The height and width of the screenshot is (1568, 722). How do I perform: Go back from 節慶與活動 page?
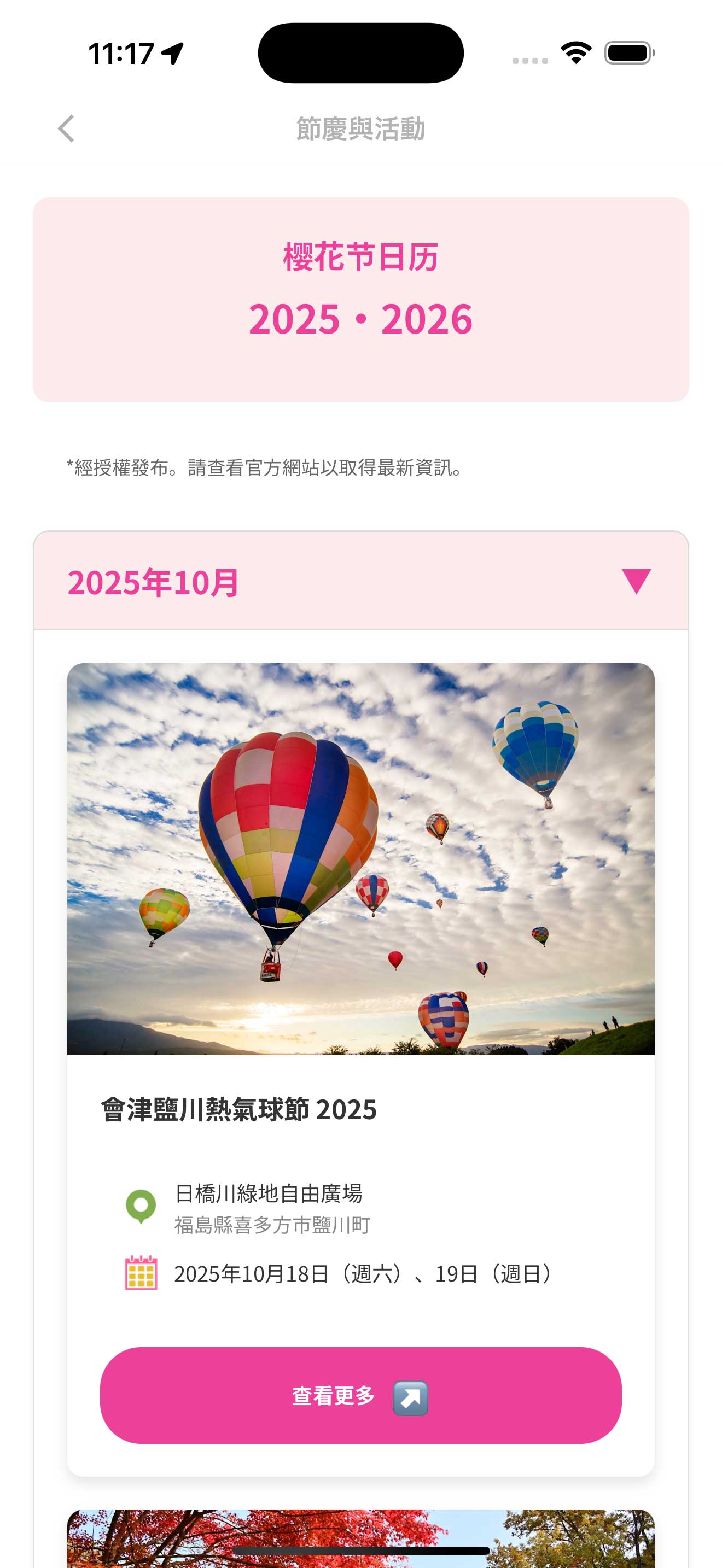pos(66,128)
